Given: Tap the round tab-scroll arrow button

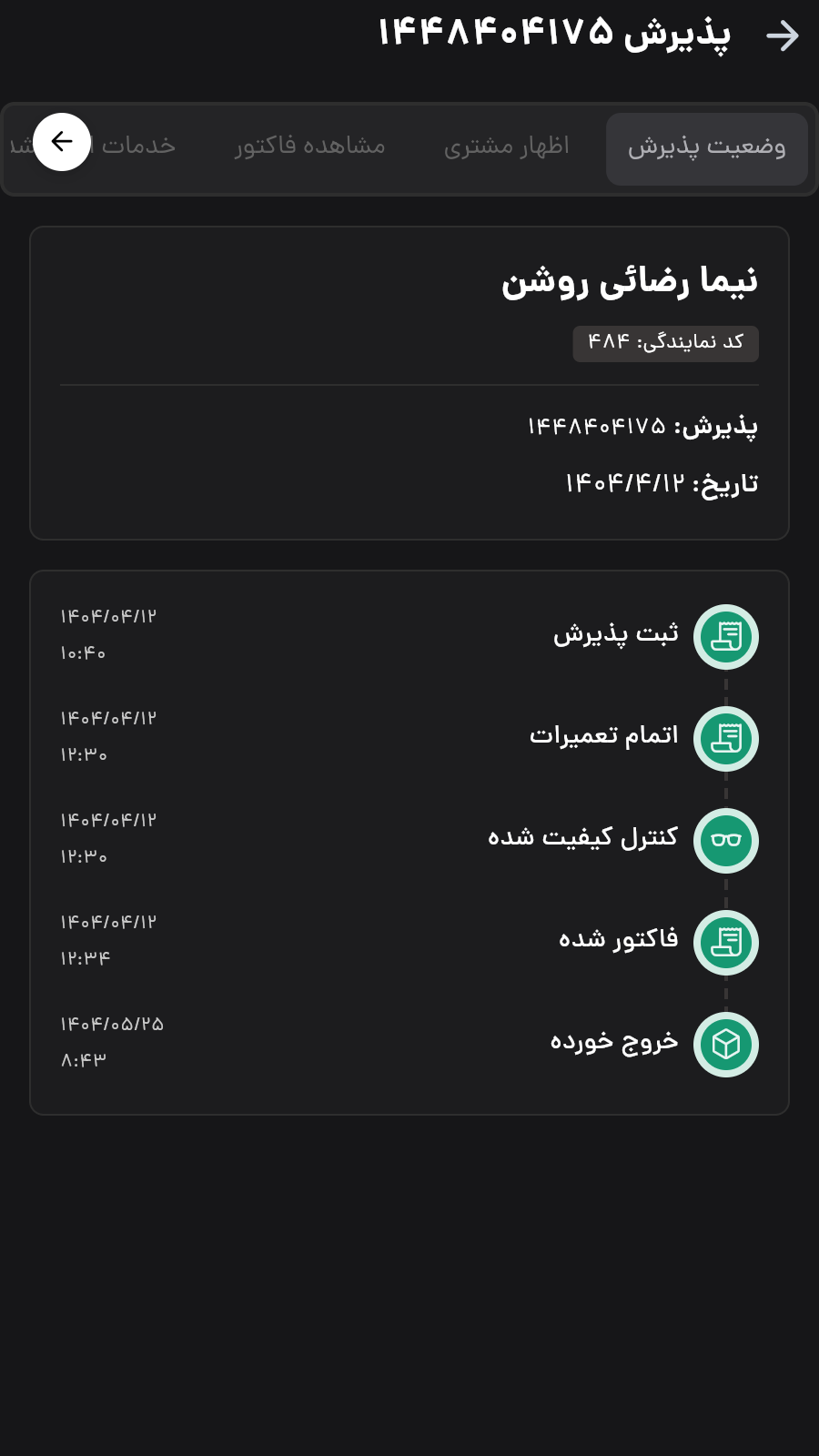Looking at the screenshot, I should tap(62, 142).
